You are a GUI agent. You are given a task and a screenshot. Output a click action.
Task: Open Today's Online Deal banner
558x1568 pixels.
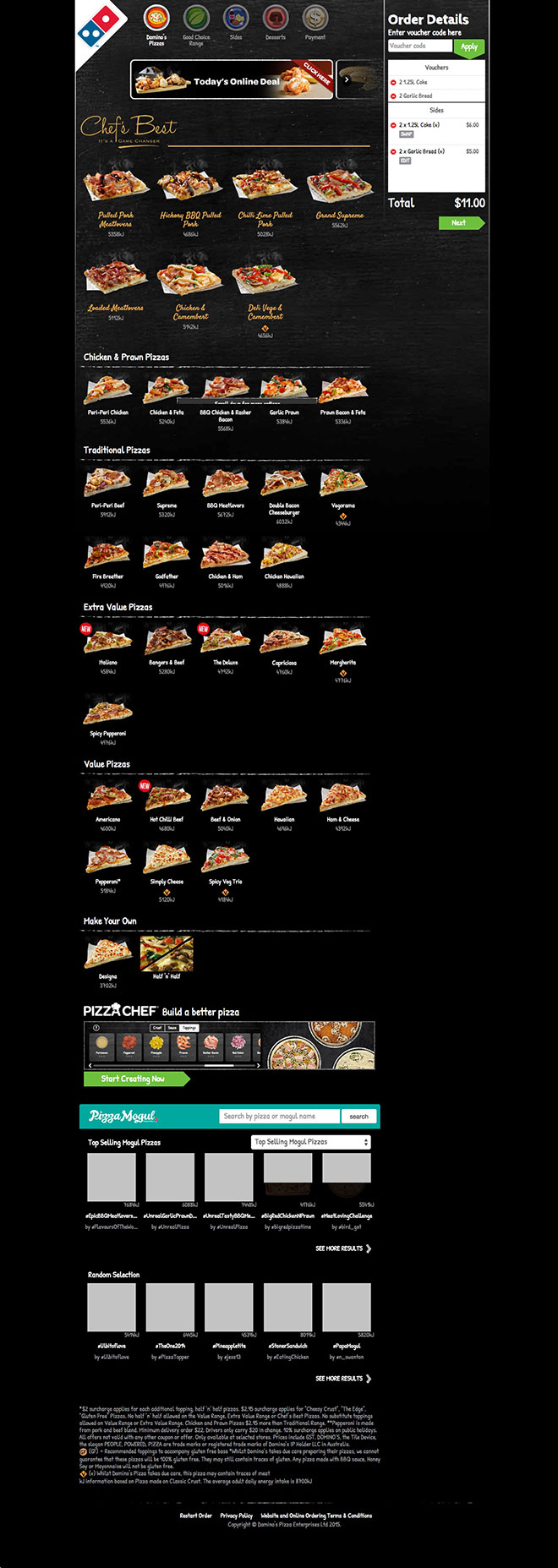pyautogui.click(x=232, y=80)
